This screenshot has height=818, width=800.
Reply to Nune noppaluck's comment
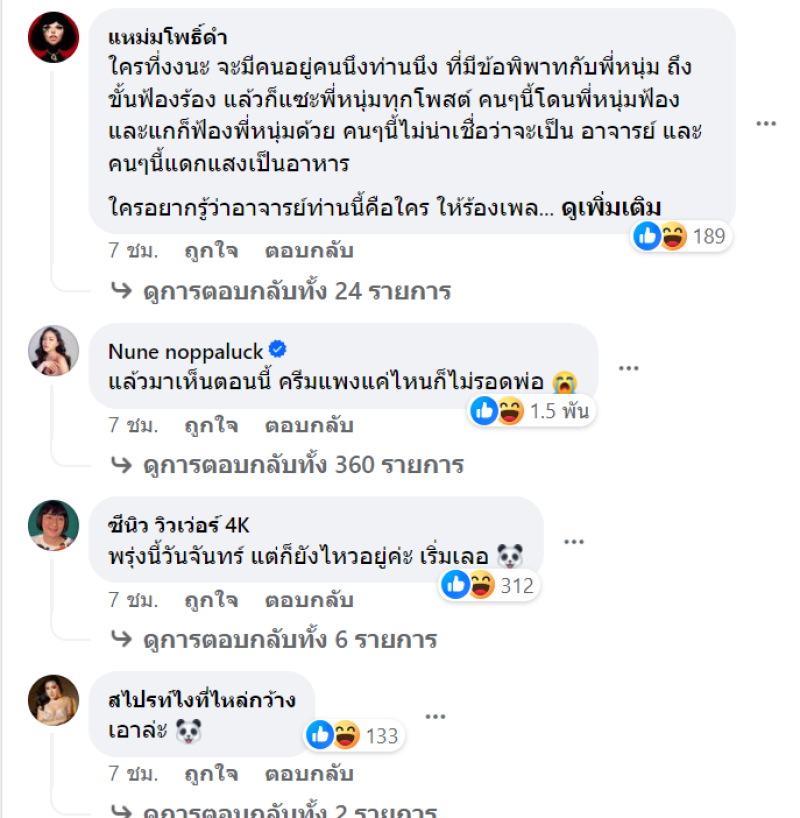pyautogui.click(x=308, y=425)
